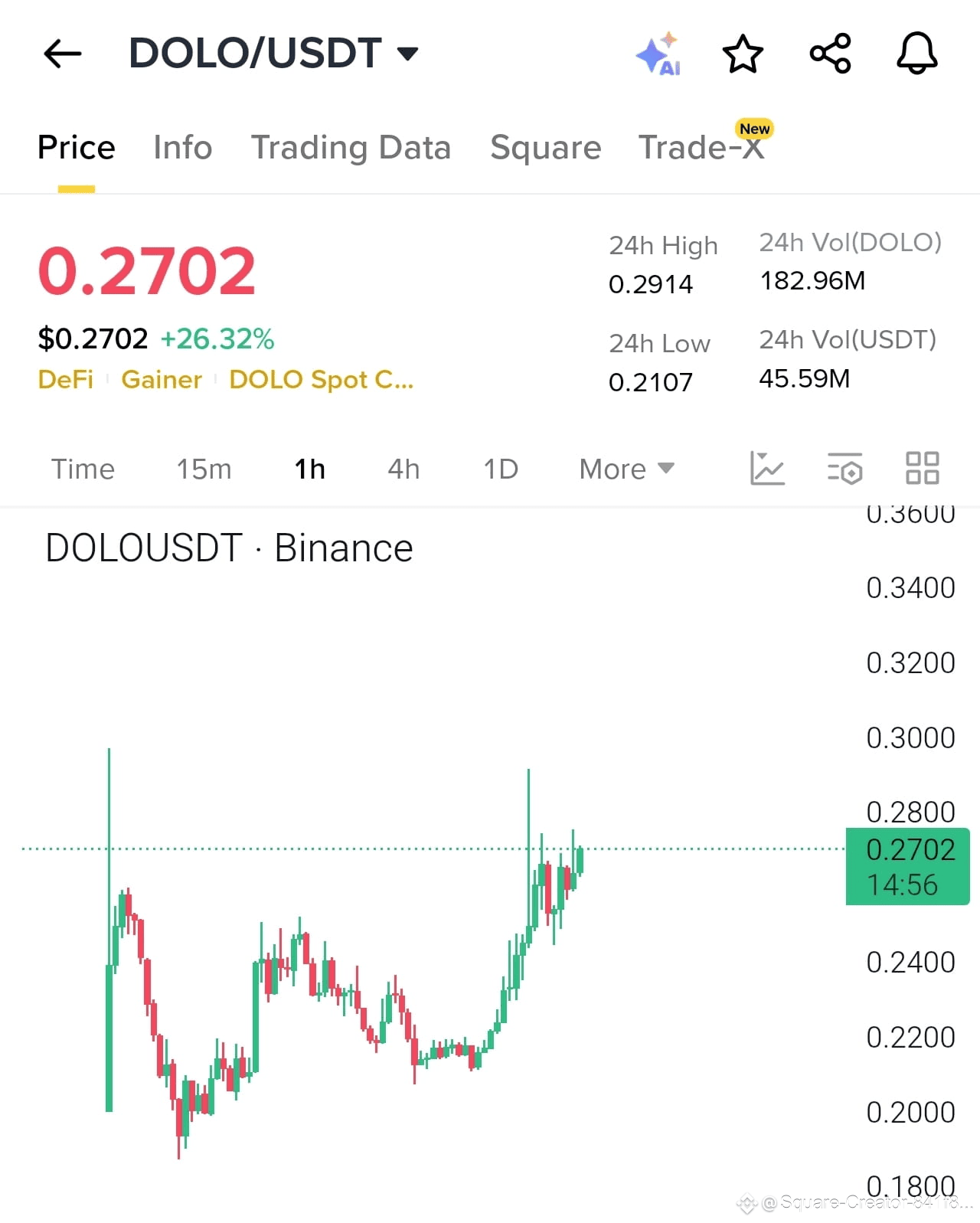The width and height of the screenshot is (980, 1223).
Task: Open the chart drawing tools icon
Action: tap(767, 468)
